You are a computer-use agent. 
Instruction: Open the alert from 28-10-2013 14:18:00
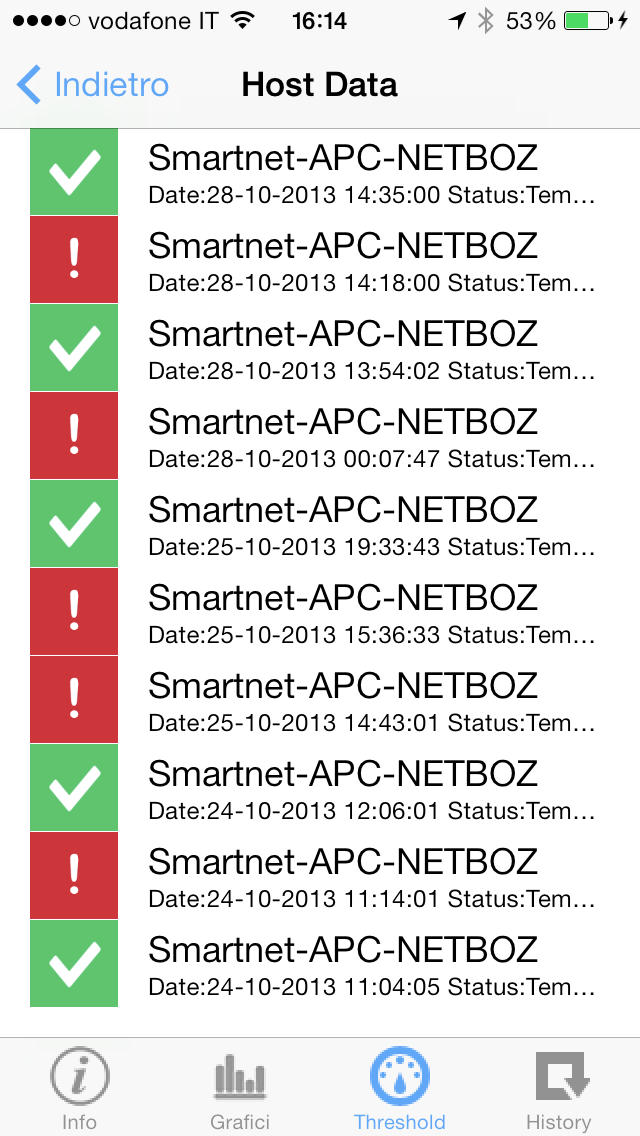320,260
